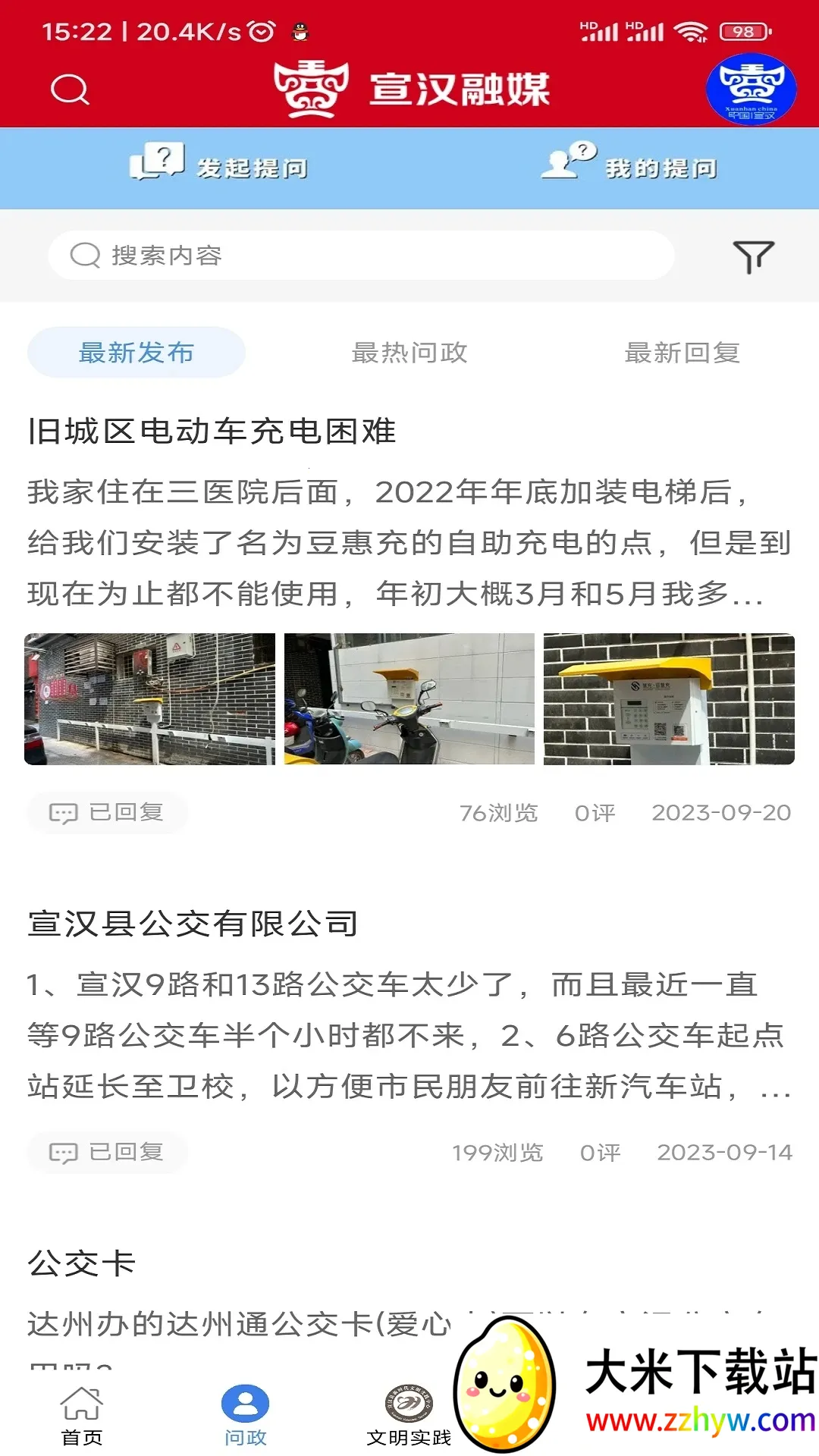Switch to the 最新回复 tab

tap(682, 353)
